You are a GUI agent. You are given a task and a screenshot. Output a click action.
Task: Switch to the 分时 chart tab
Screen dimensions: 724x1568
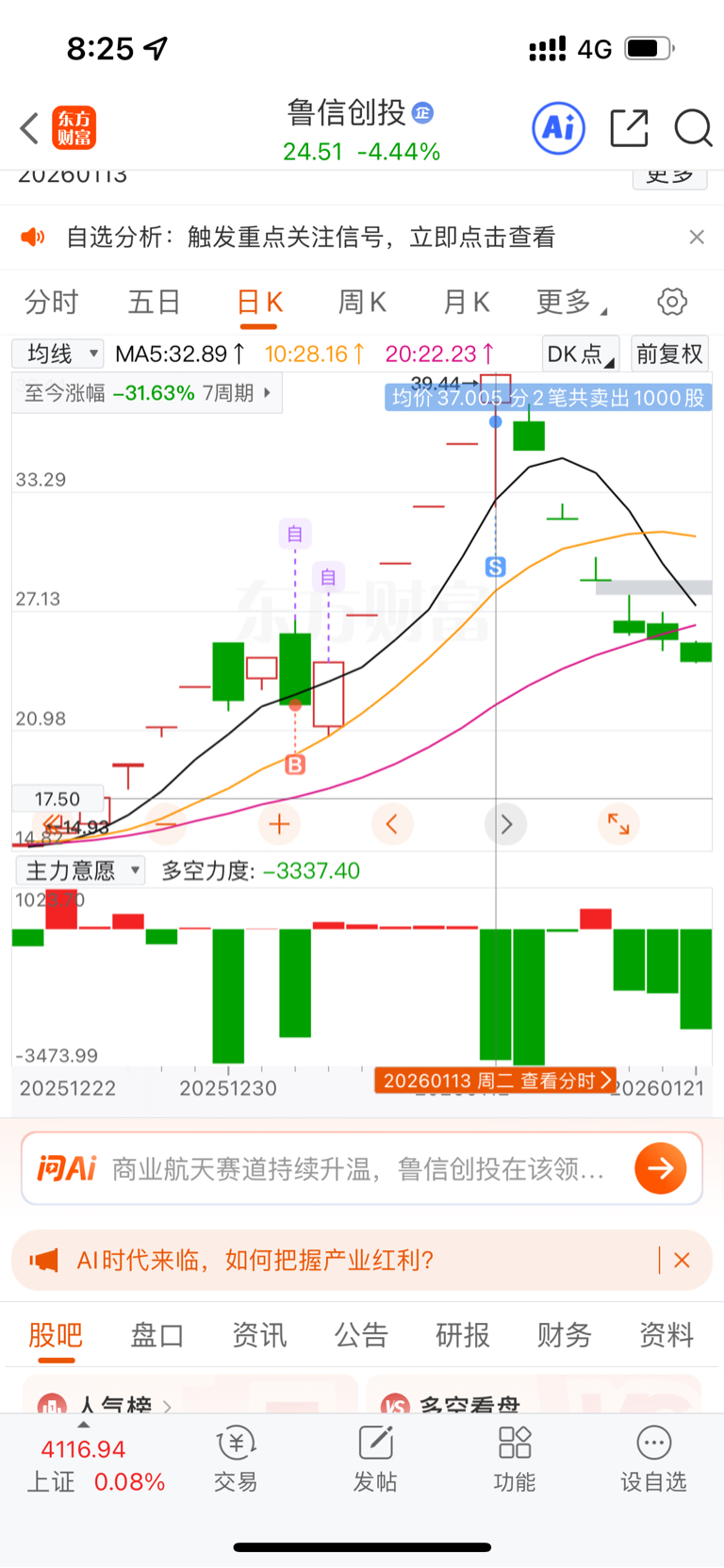point(51,303)
